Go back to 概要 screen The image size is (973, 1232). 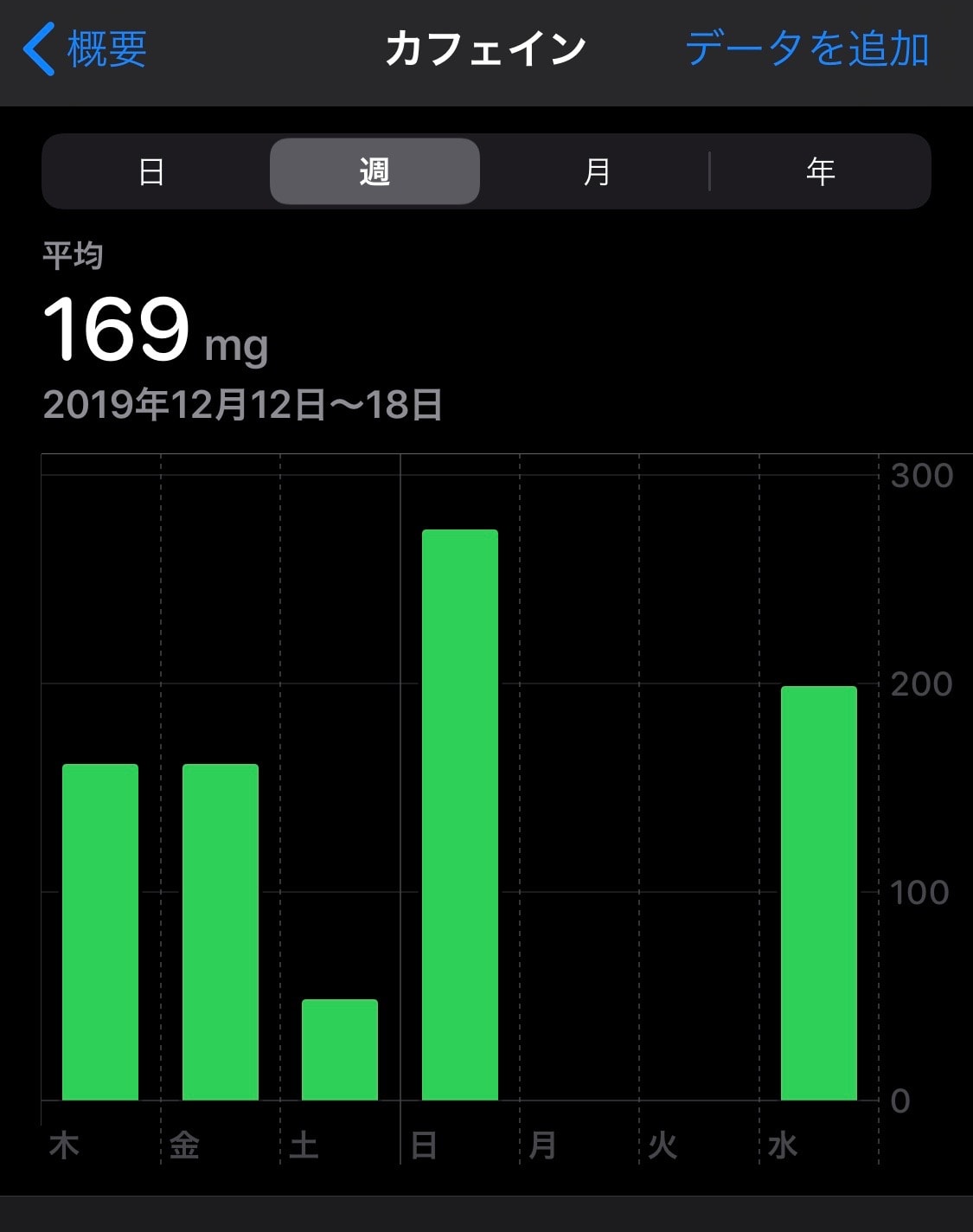(x=85, y=49)
